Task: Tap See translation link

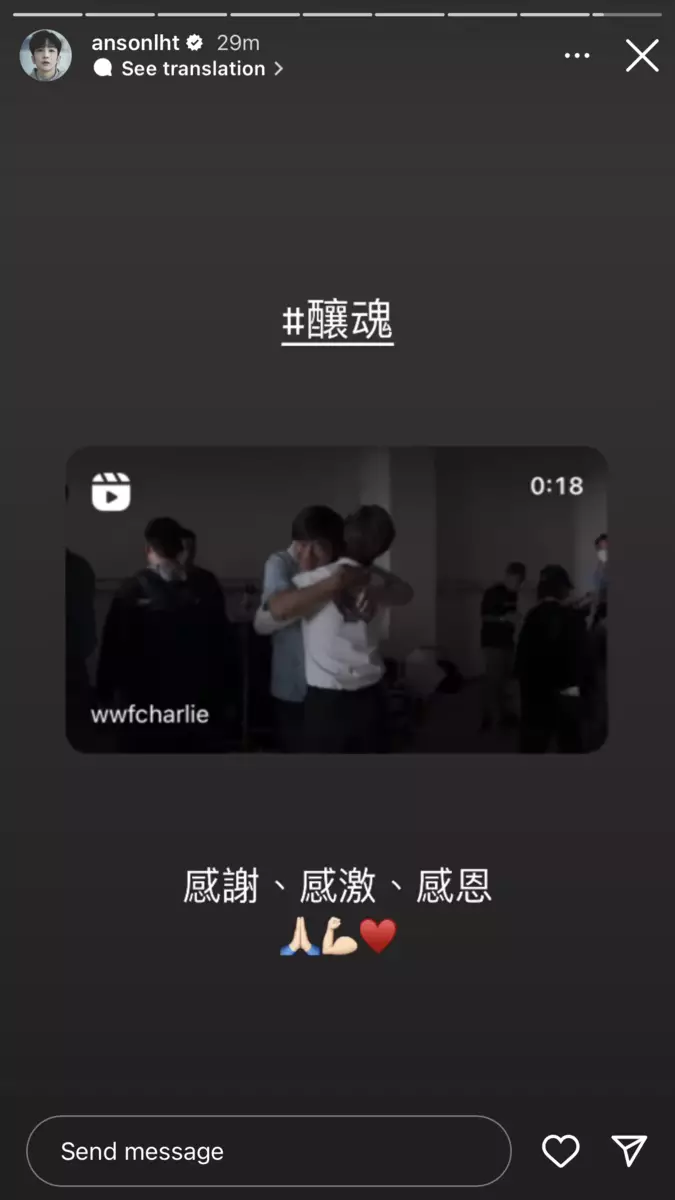Action: (192, 69)
